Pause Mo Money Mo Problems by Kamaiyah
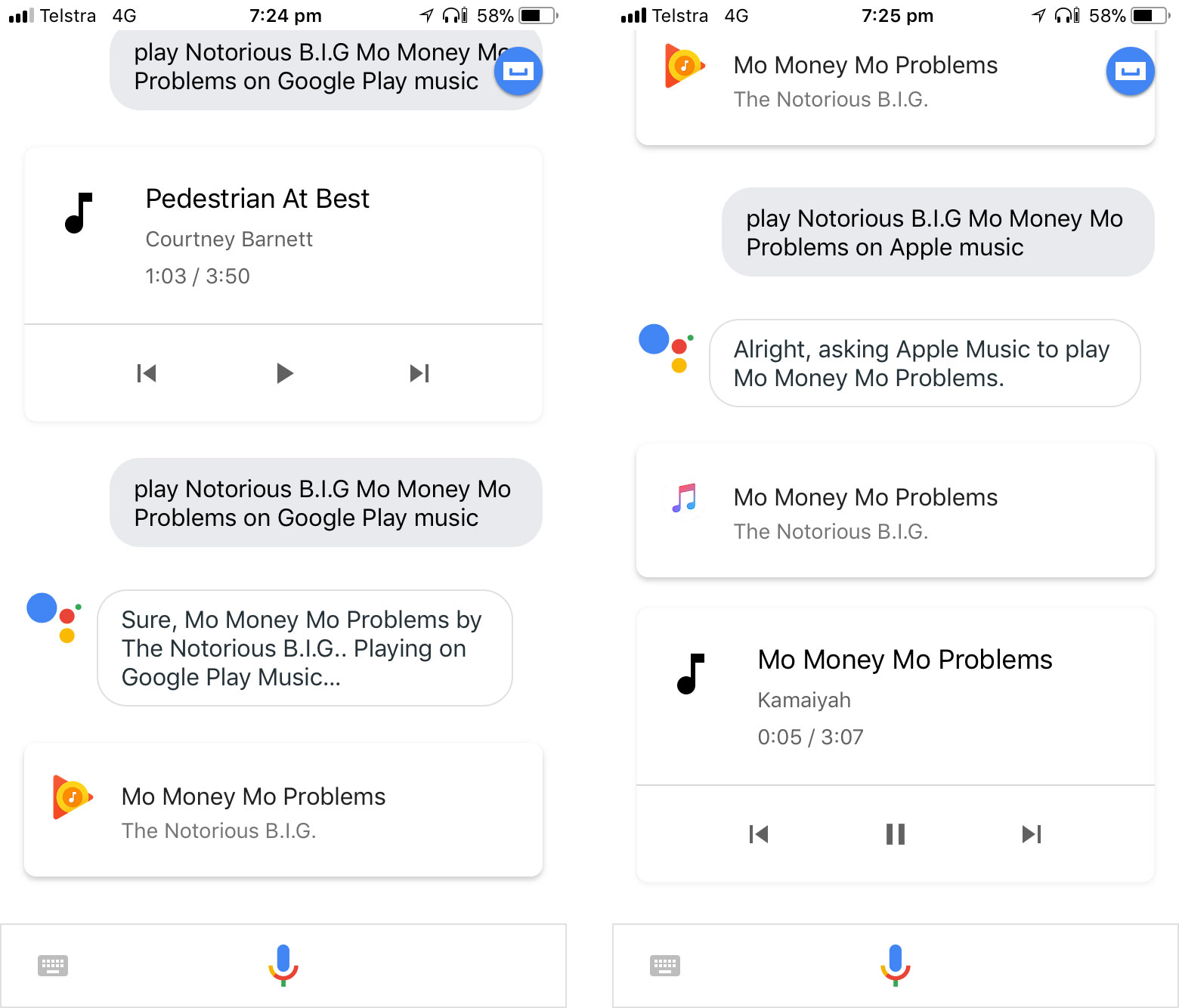The image size is (1179, 1008). (x=896, y=834)
